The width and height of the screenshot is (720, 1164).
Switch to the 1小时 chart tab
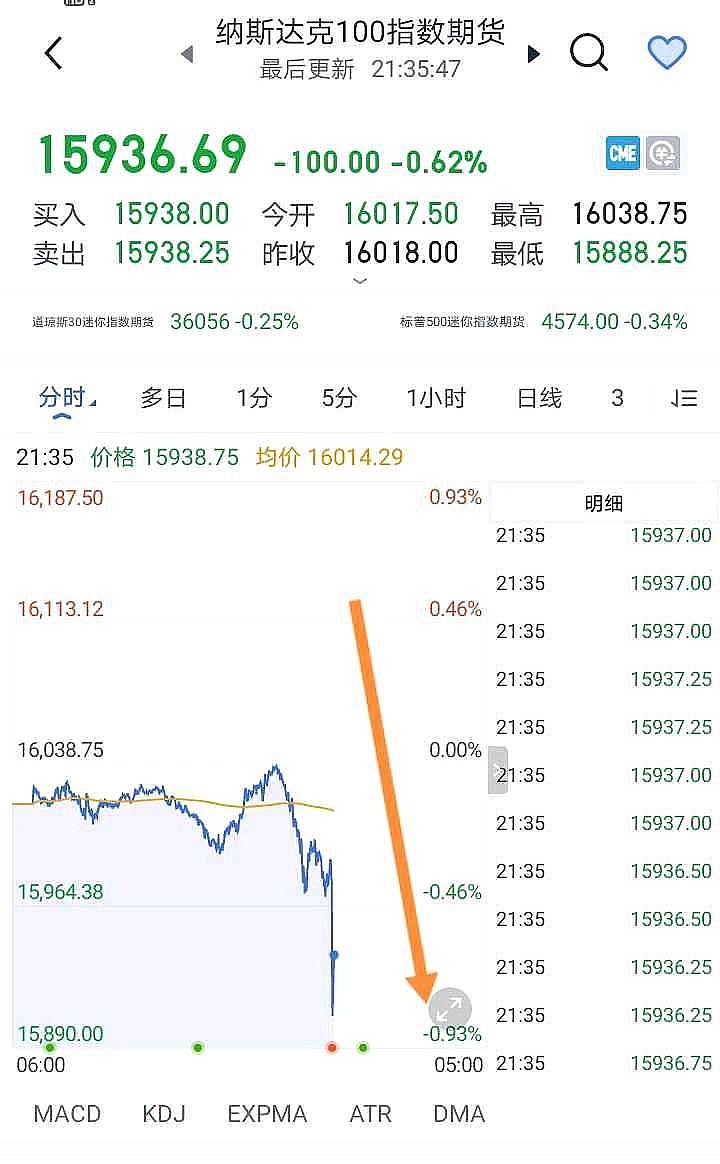(x=436, y=399)
